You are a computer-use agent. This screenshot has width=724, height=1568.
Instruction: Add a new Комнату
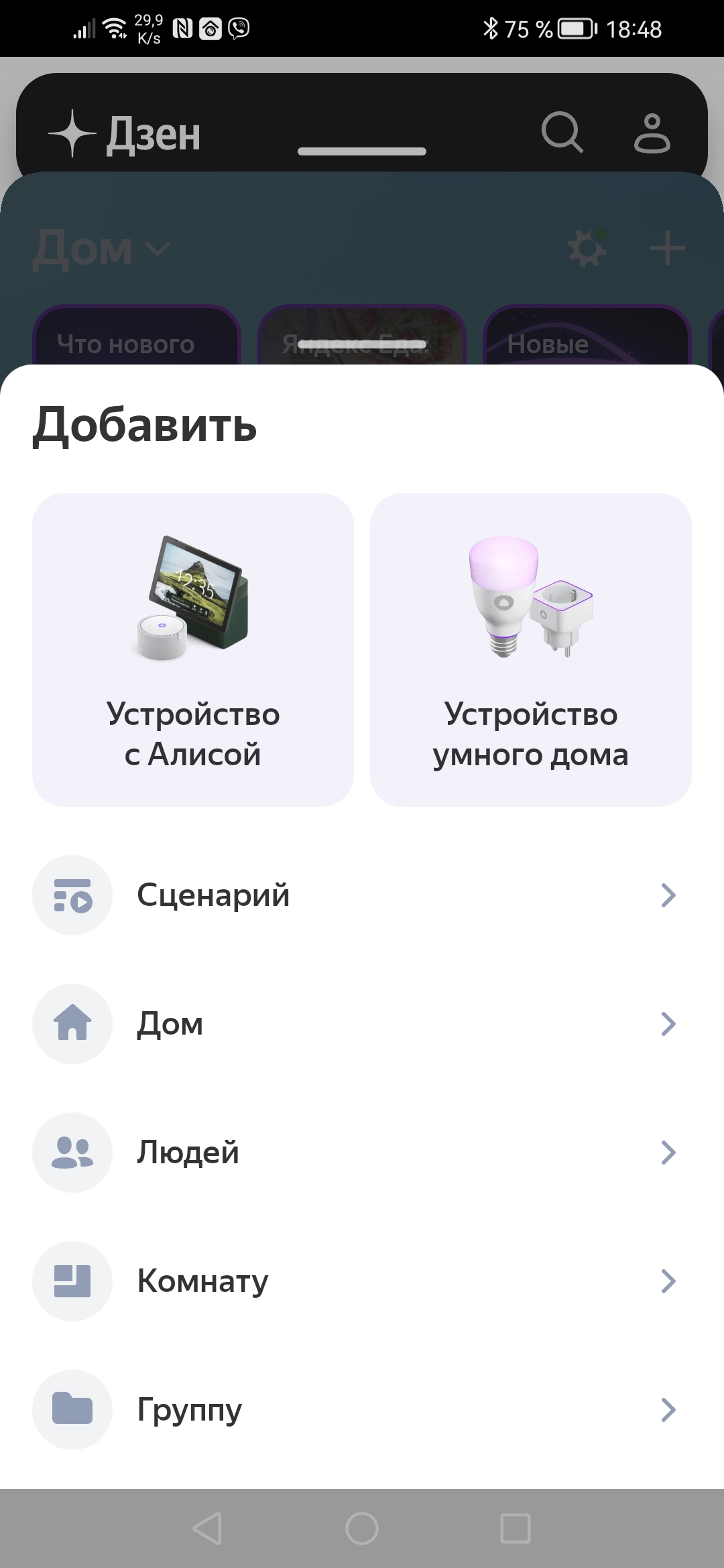point(362,1281)
